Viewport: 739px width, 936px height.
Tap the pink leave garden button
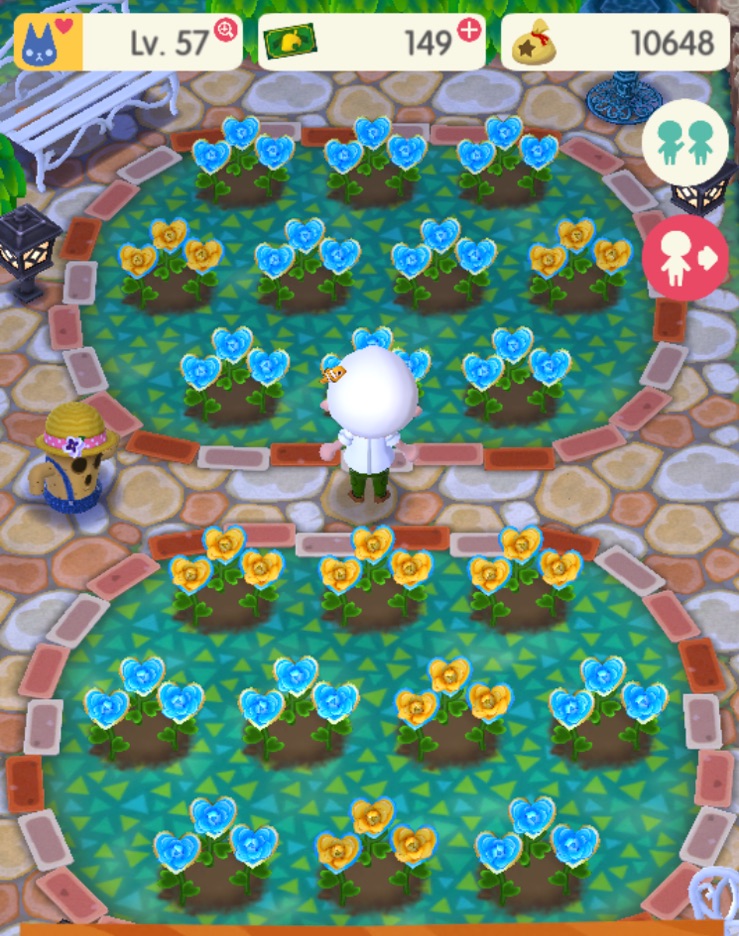tap(685, 258)
